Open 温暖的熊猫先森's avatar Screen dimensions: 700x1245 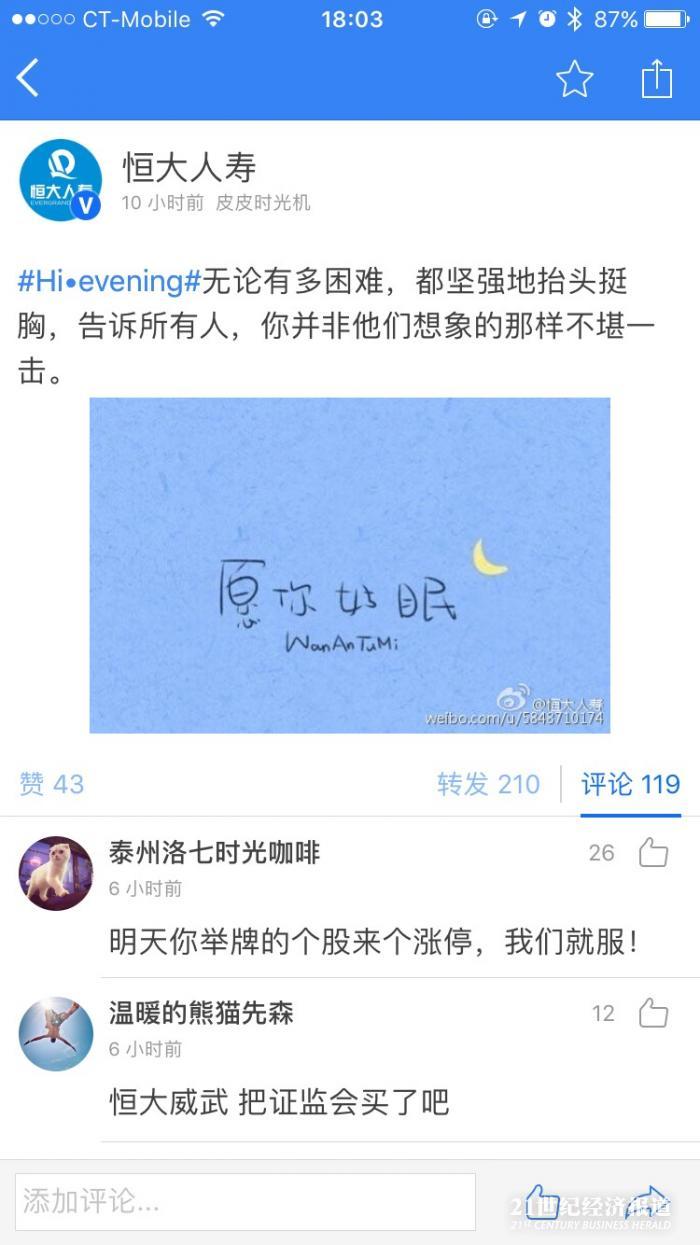(56, 1033)
